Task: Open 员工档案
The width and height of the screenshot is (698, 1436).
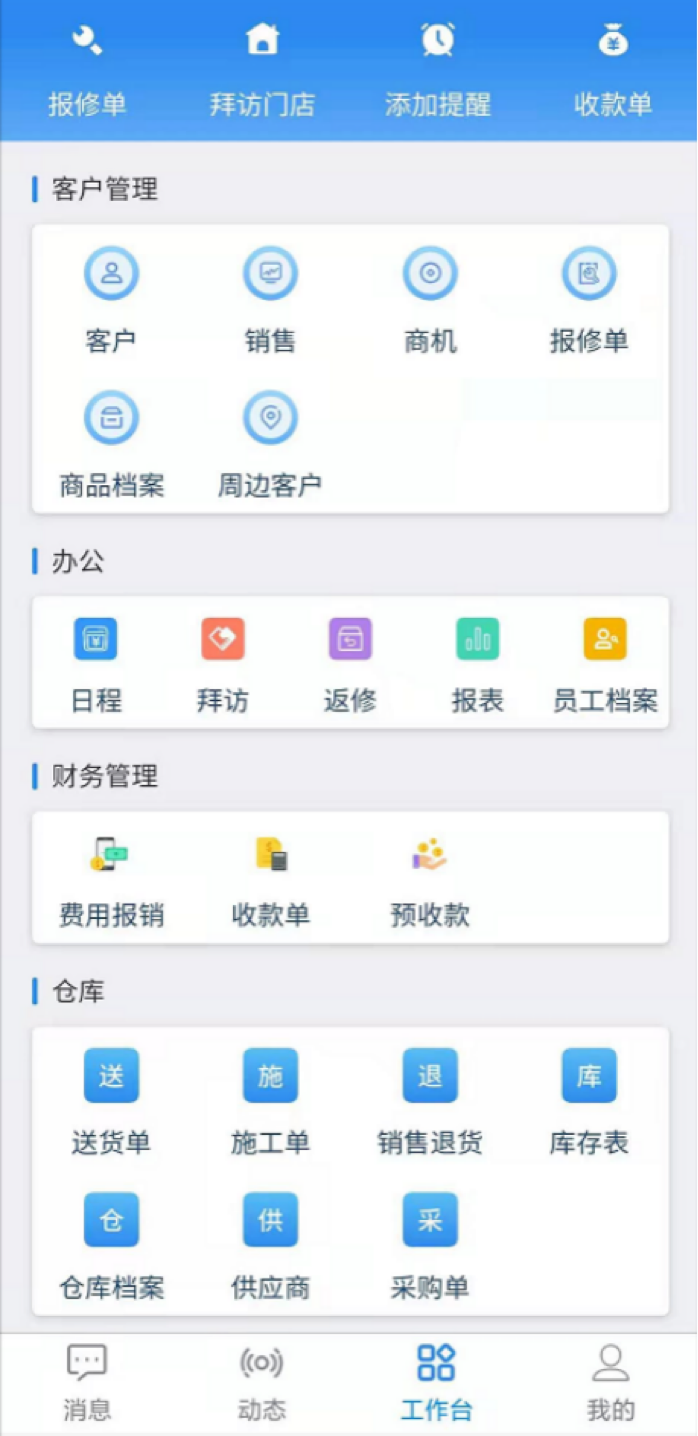Action: 605,662
